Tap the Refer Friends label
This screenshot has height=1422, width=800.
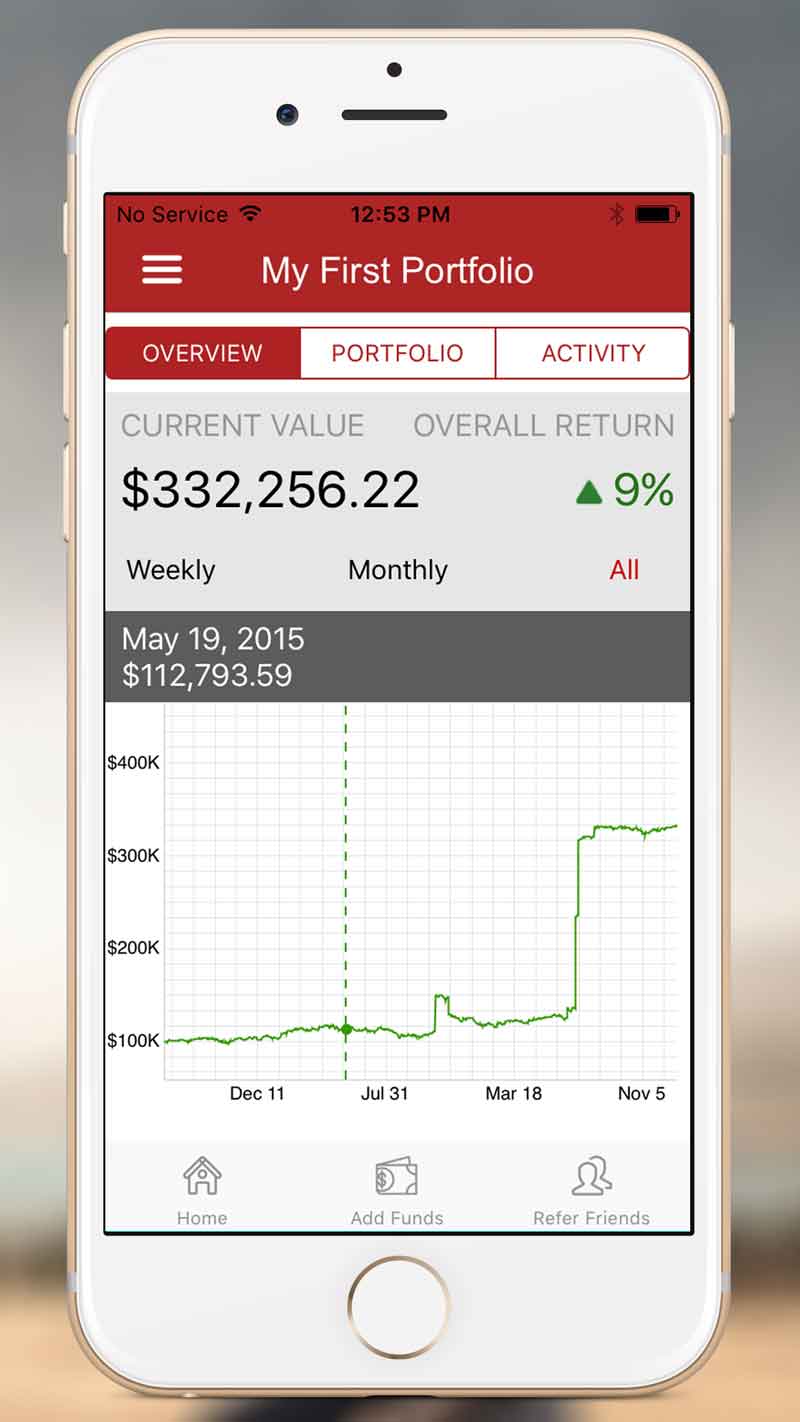pyautogui.click(x=590, y=1218)
